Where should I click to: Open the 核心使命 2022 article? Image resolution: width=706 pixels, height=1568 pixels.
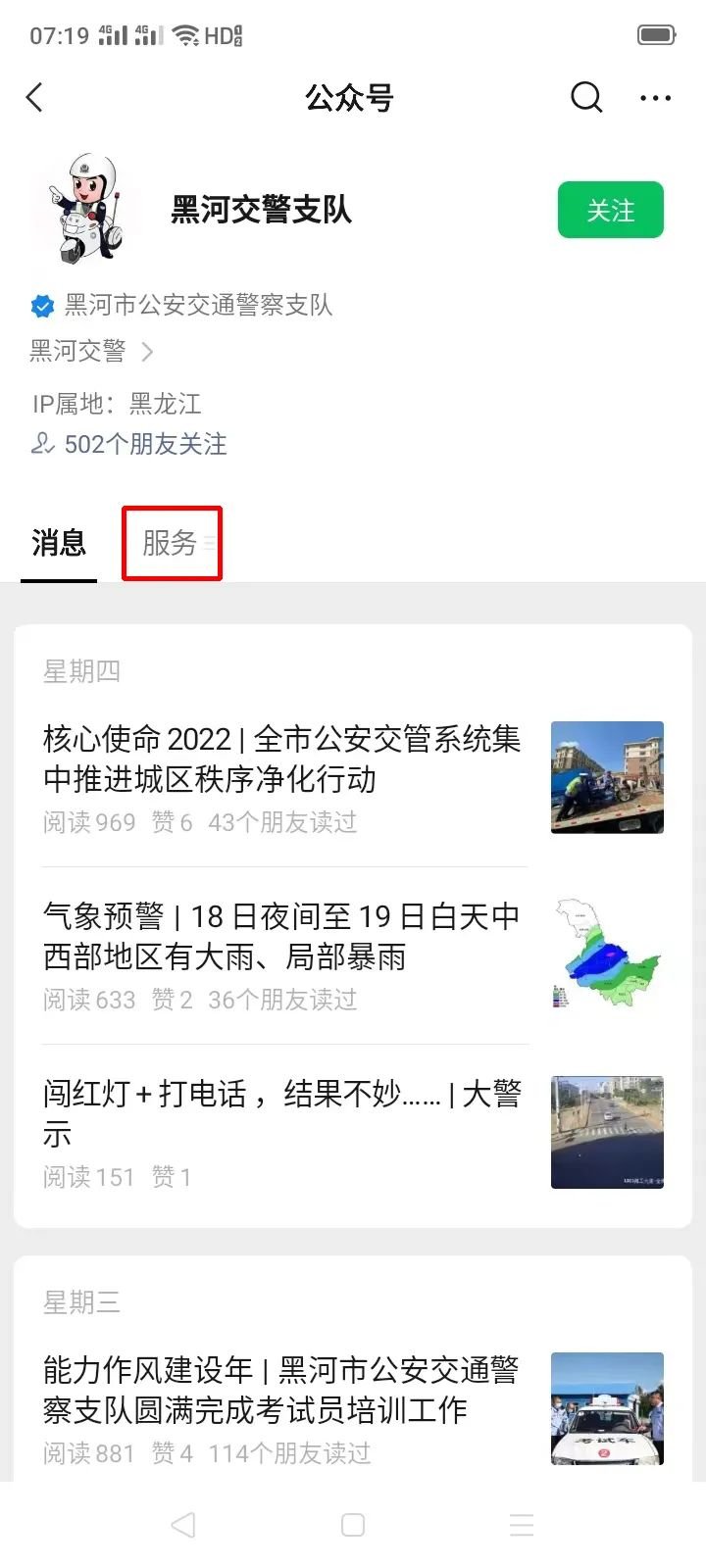click(x=282, y=759)
